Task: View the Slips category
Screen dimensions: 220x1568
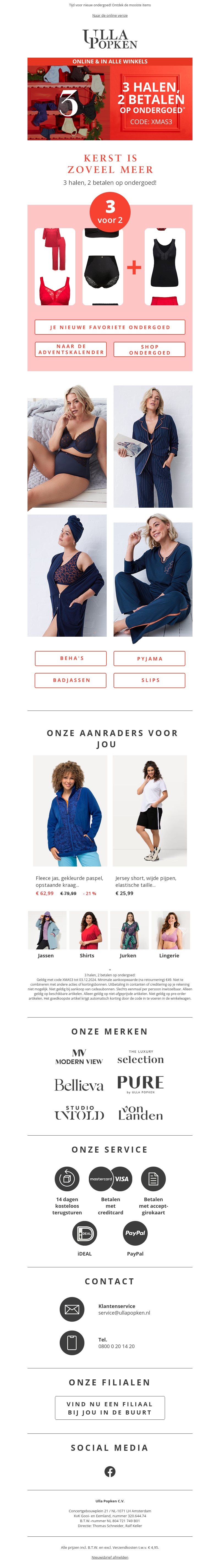Action: point(149,680)
